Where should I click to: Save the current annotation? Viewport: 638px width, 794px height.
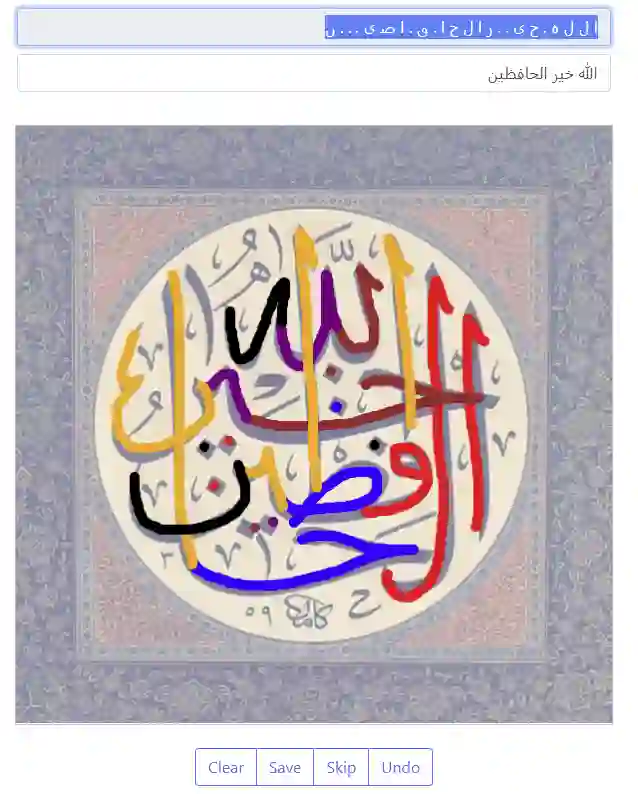point(285,767)
